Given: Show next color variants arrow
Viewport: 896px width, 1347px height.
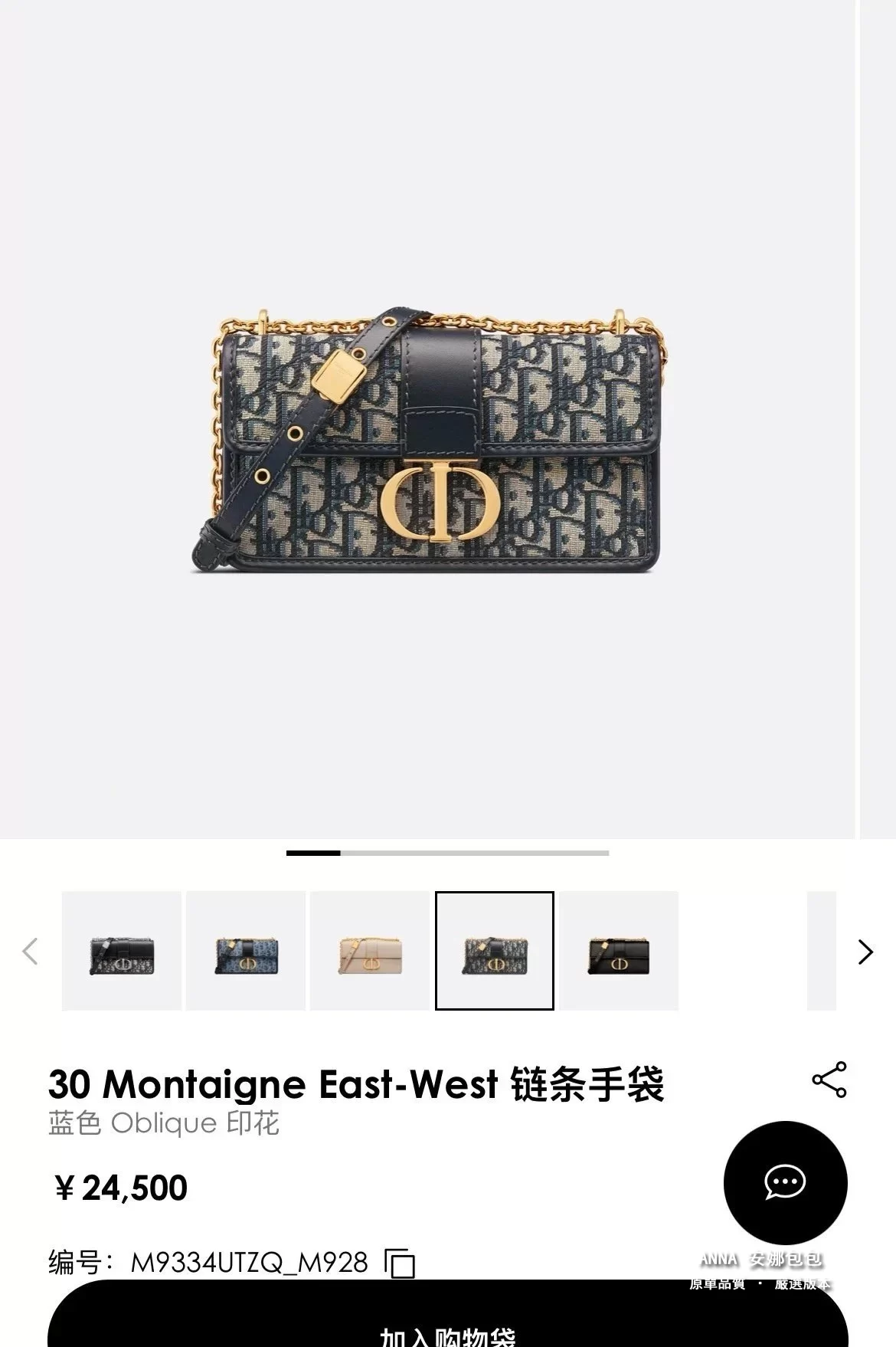Looking at the screenshot, I should 865,952.
